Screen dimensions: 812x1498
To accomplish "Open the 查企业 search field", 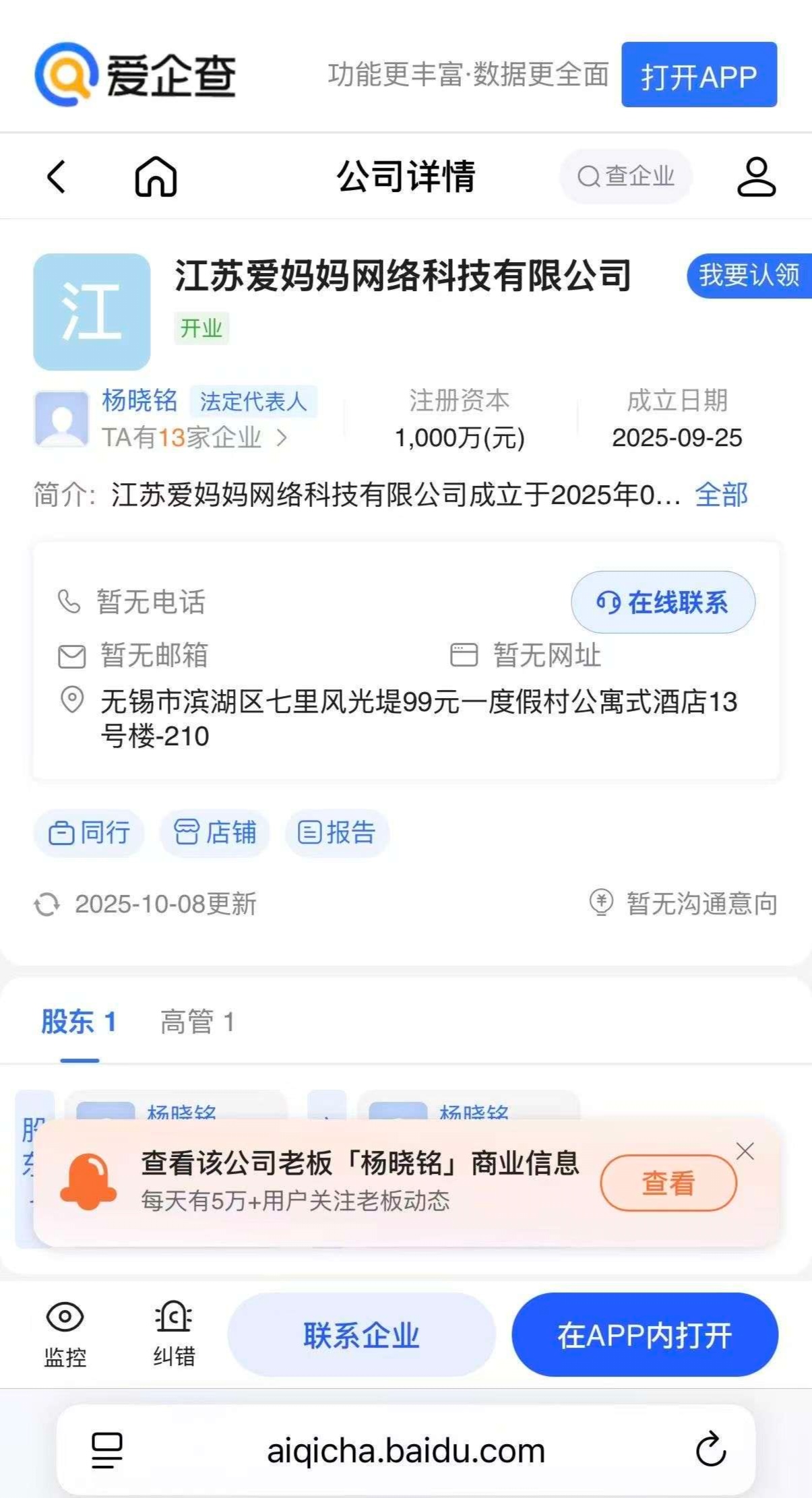I will 625,177.
